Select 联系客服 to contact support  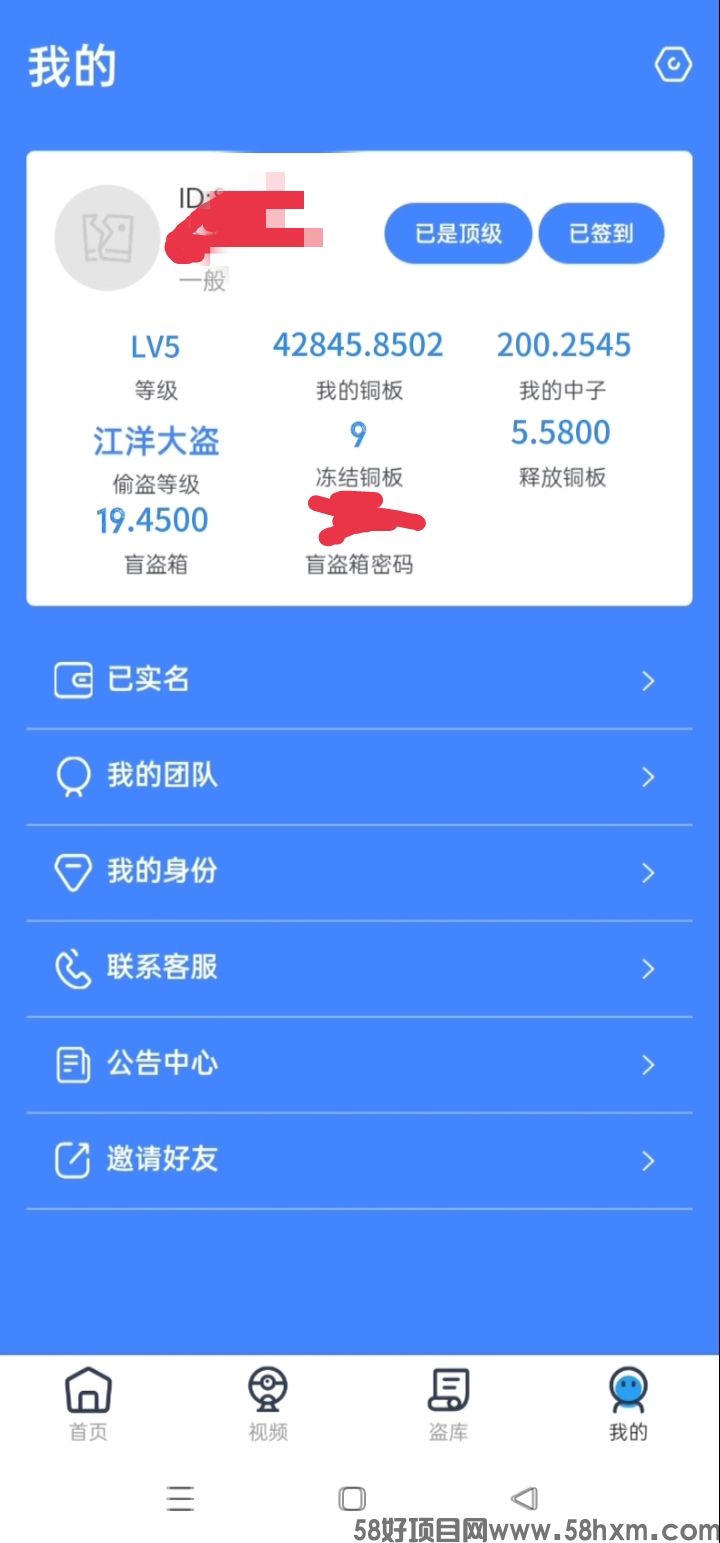click(x=359, y=968)
